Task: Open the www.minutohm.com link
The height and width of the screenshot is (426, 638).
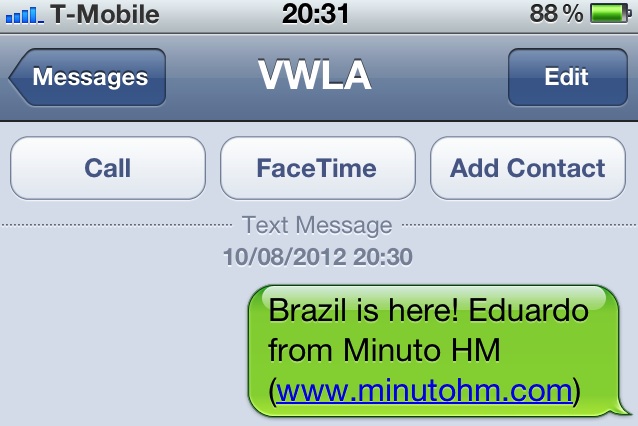Action: [424, 389]
